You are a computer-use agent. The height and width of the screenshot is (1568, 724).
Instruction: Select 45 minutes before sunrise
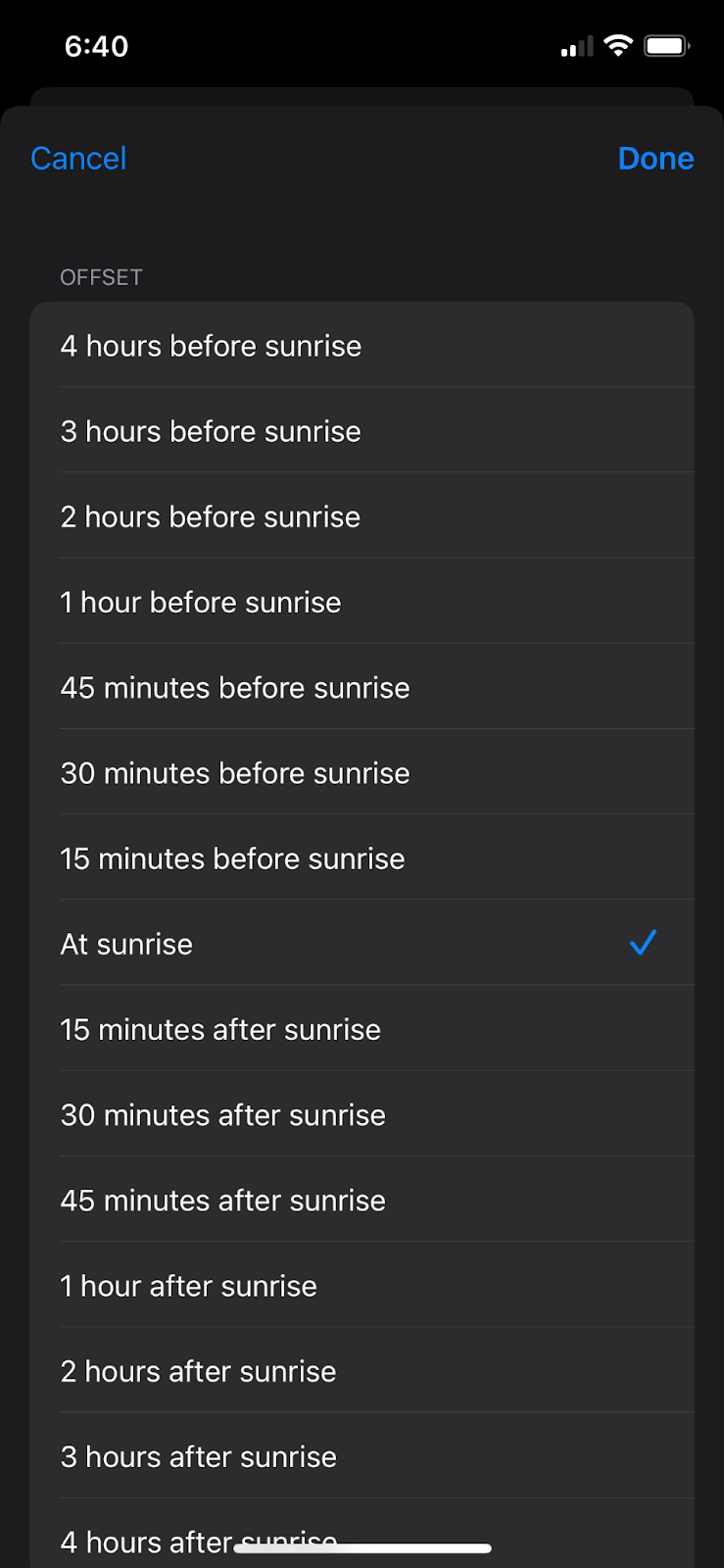click(235, 688)
